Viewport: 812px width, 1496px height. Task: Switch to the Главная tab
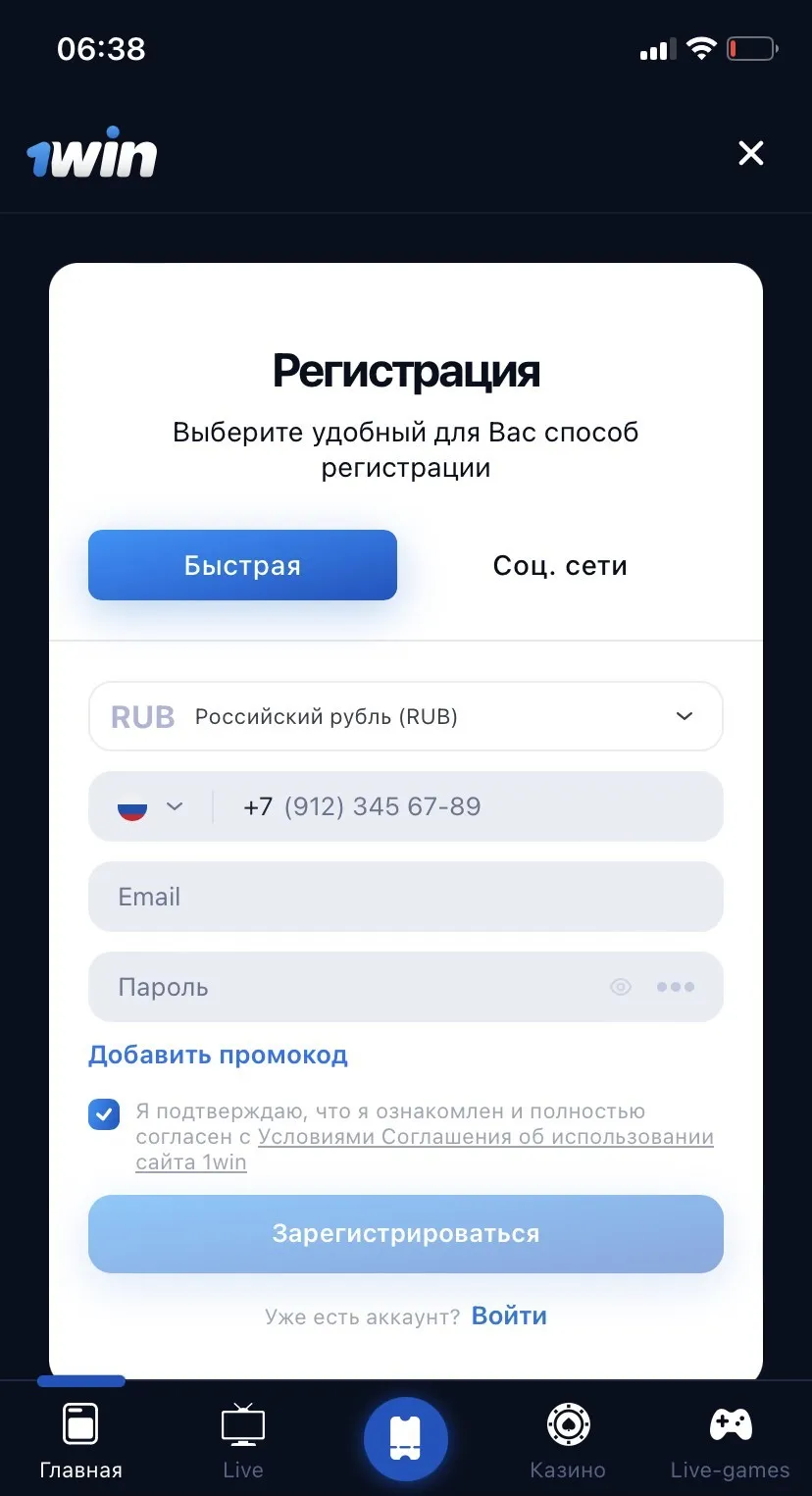(80, 1439)
